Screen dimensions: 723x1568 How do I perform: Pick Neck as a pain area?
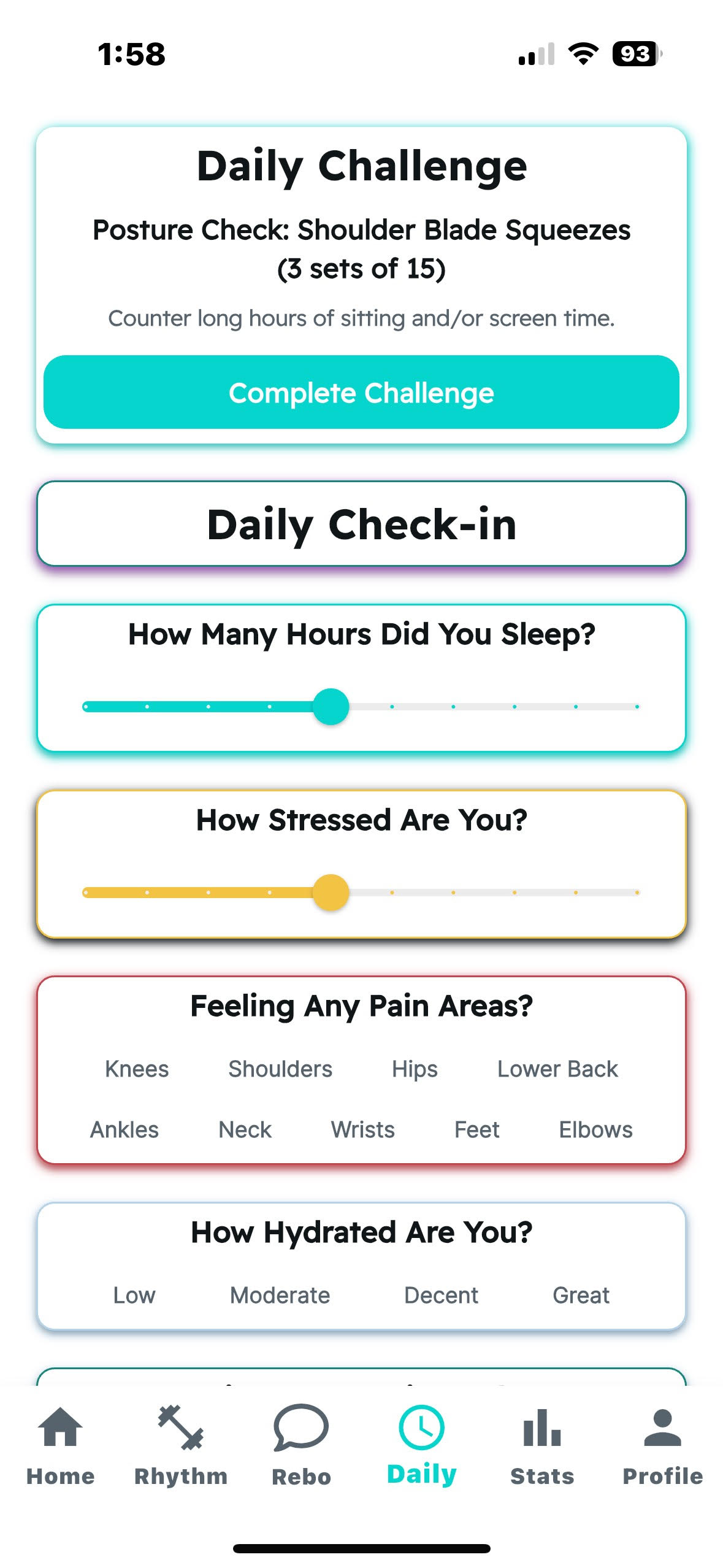pyautogui.click(x=245, y=1130)
